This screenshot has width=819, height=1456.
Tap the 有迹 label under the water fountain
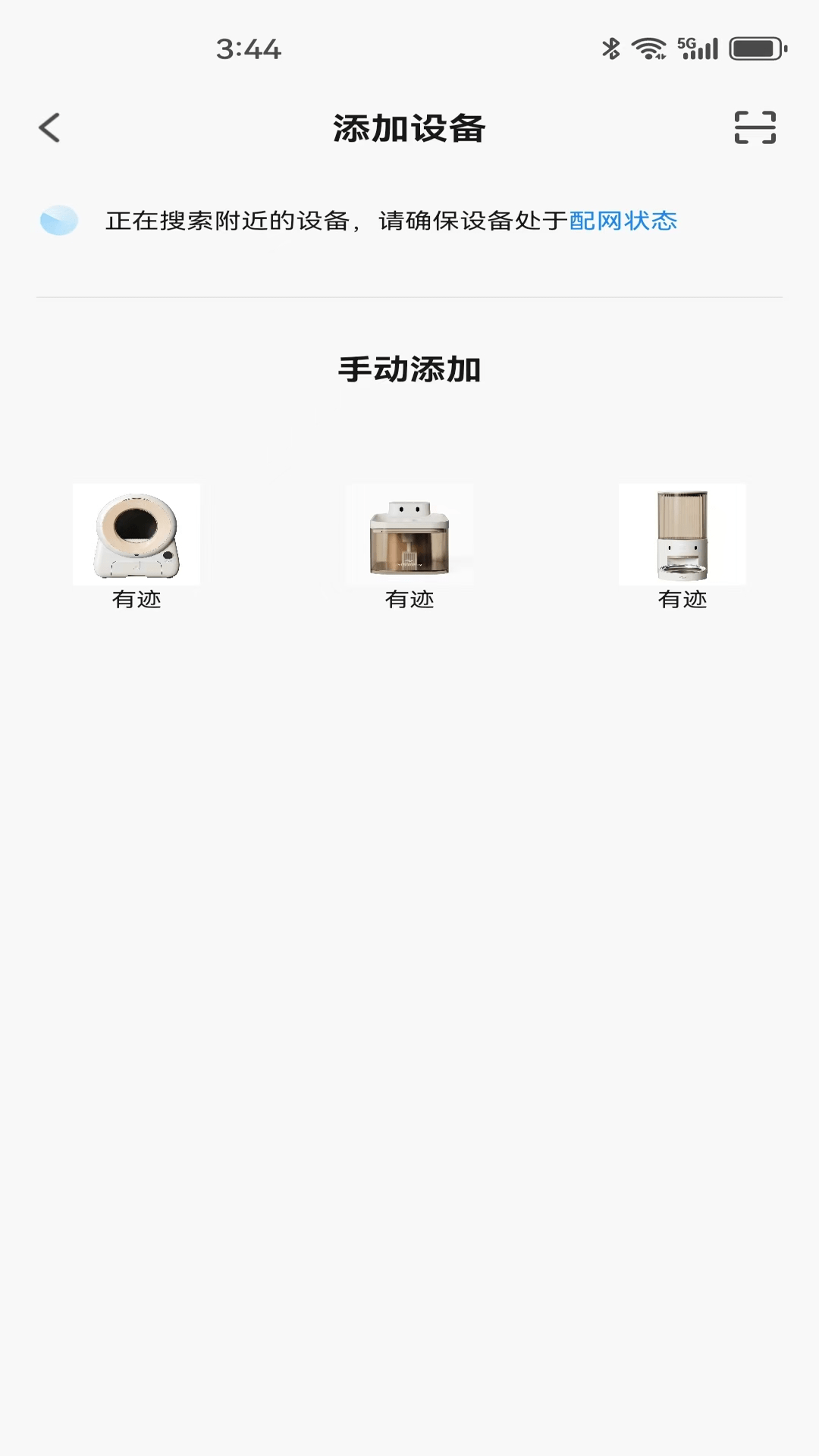409,598
